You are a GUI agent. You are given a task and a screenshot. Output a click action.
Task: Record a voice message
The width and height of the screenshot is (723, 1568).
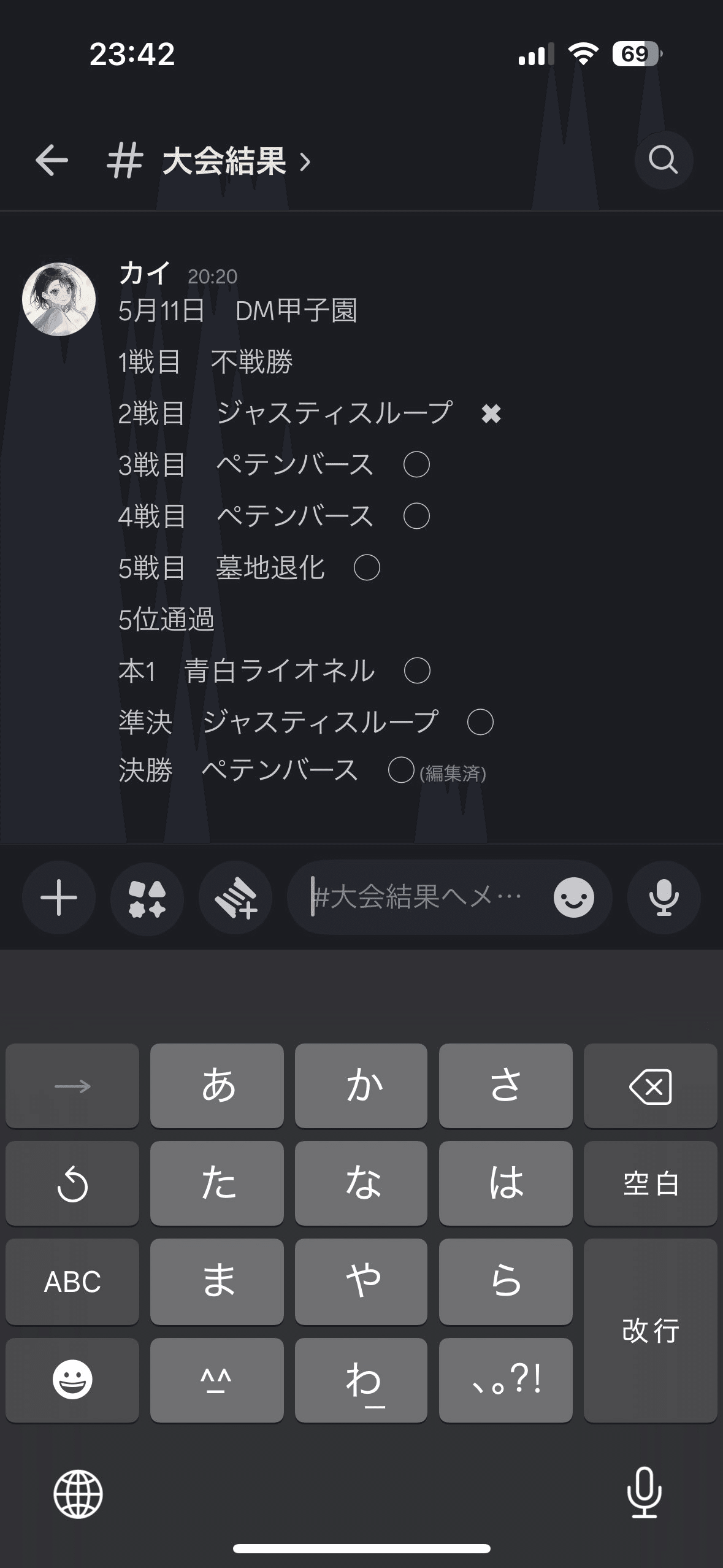tap(664, 898)
